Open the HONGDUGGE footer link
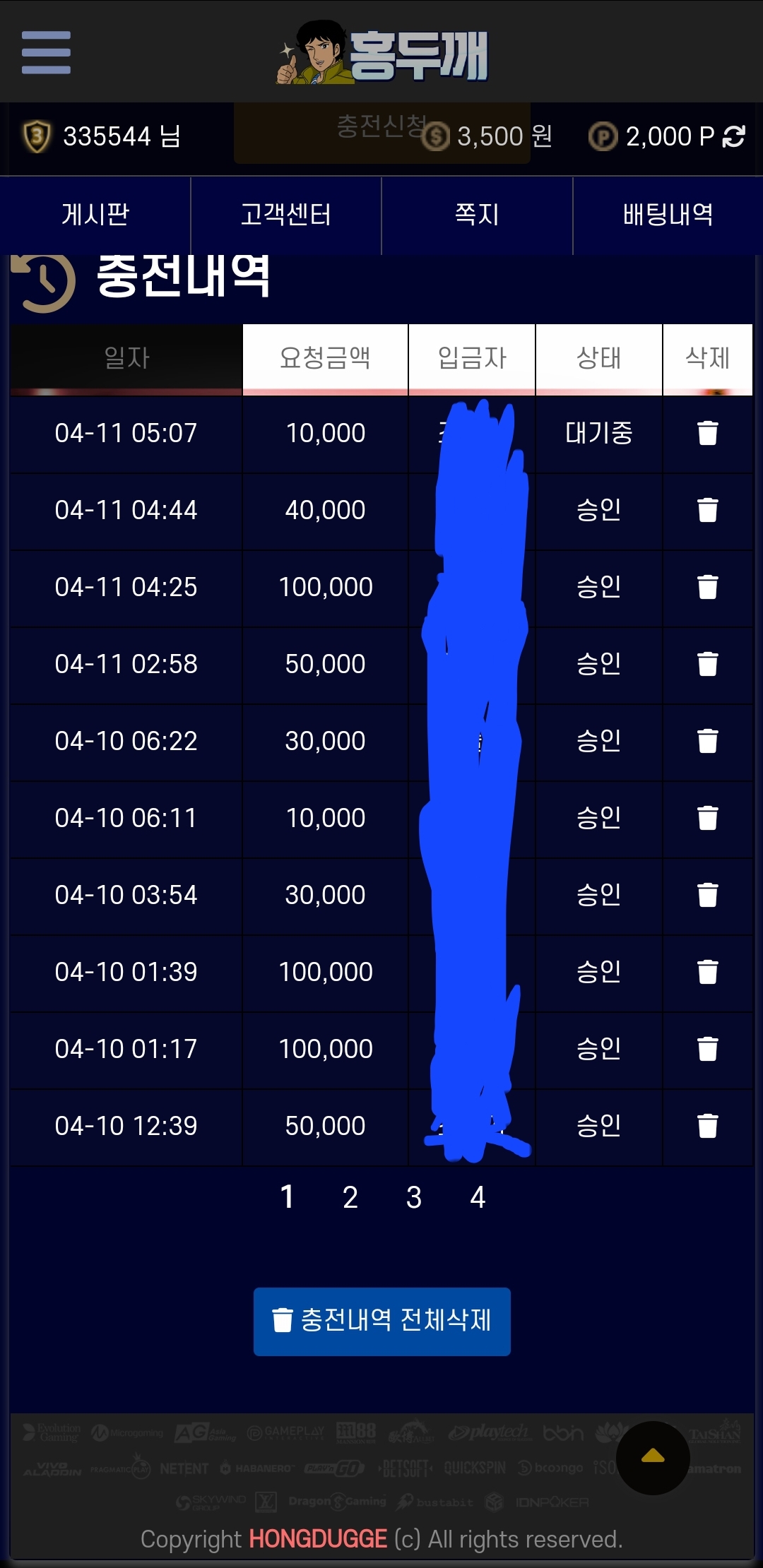 point(318,1539)
